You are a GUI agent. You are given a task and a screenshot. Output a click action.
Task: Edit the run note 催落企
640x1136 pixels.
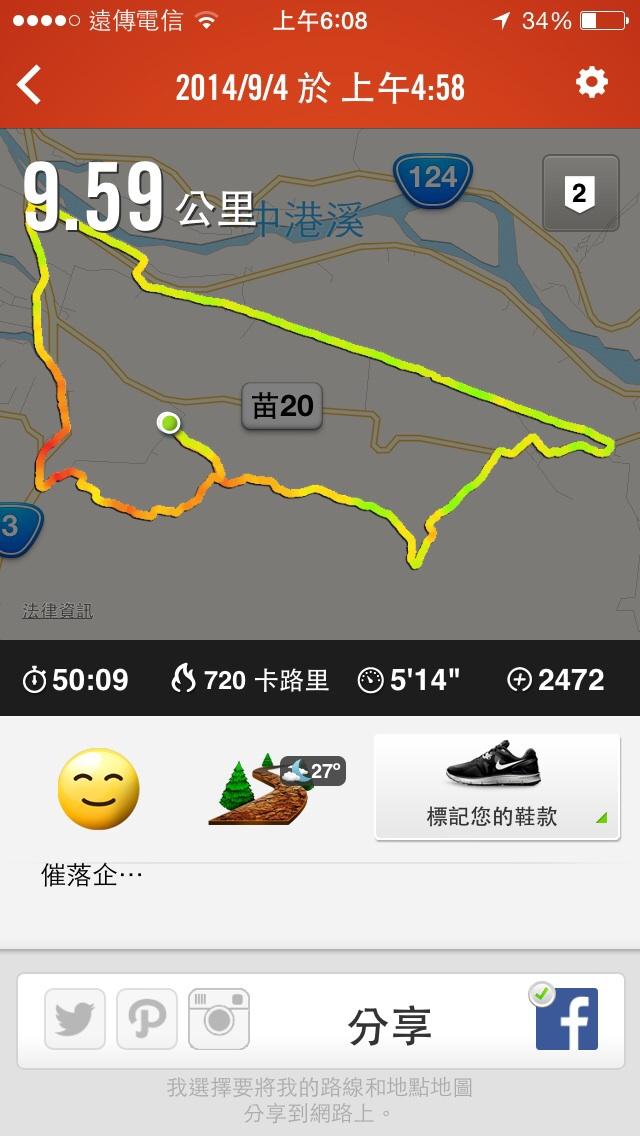(92, 876)
